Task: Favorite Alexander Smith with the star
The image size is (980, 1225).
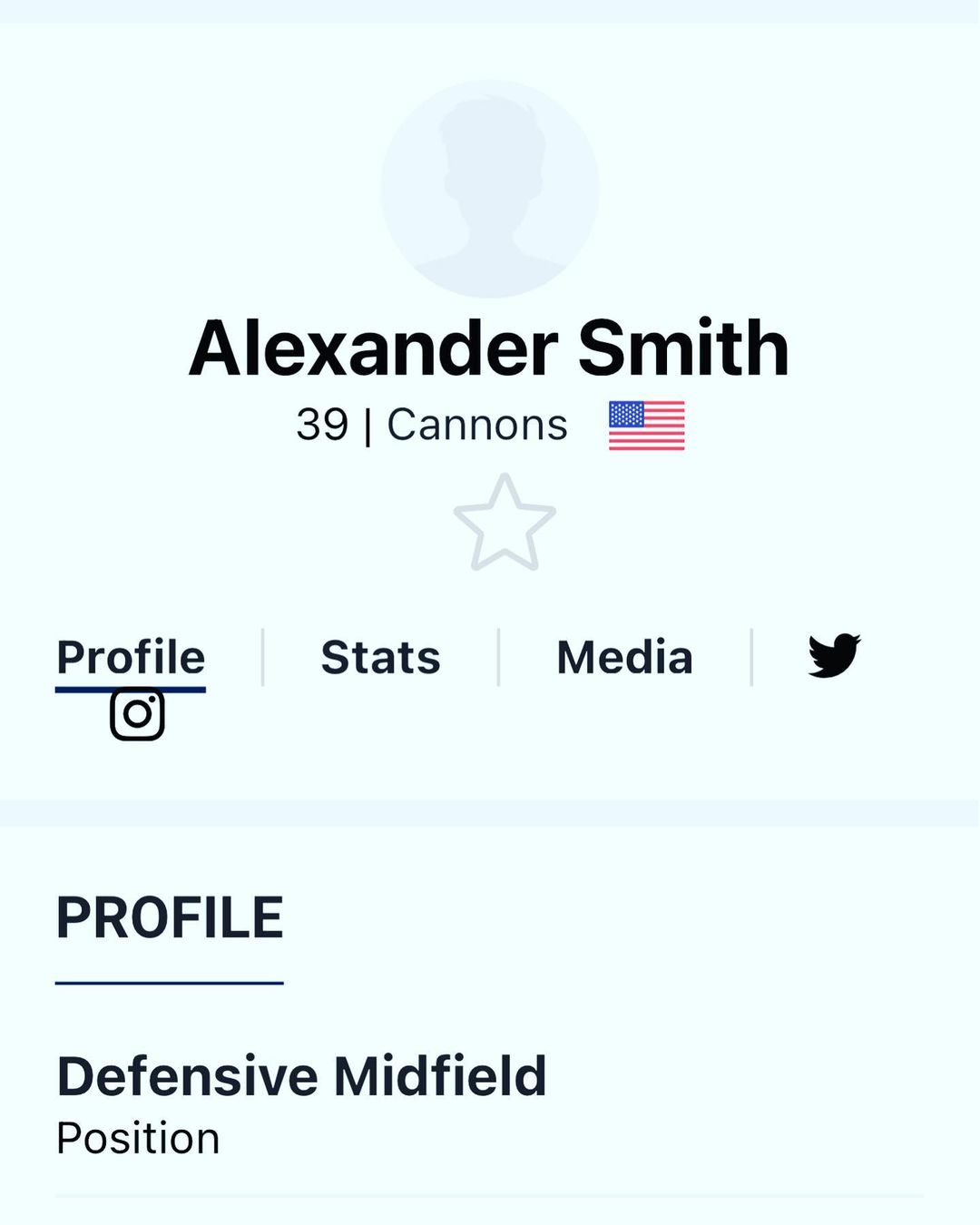Action: pyautogui.click(x=505, y=524)
